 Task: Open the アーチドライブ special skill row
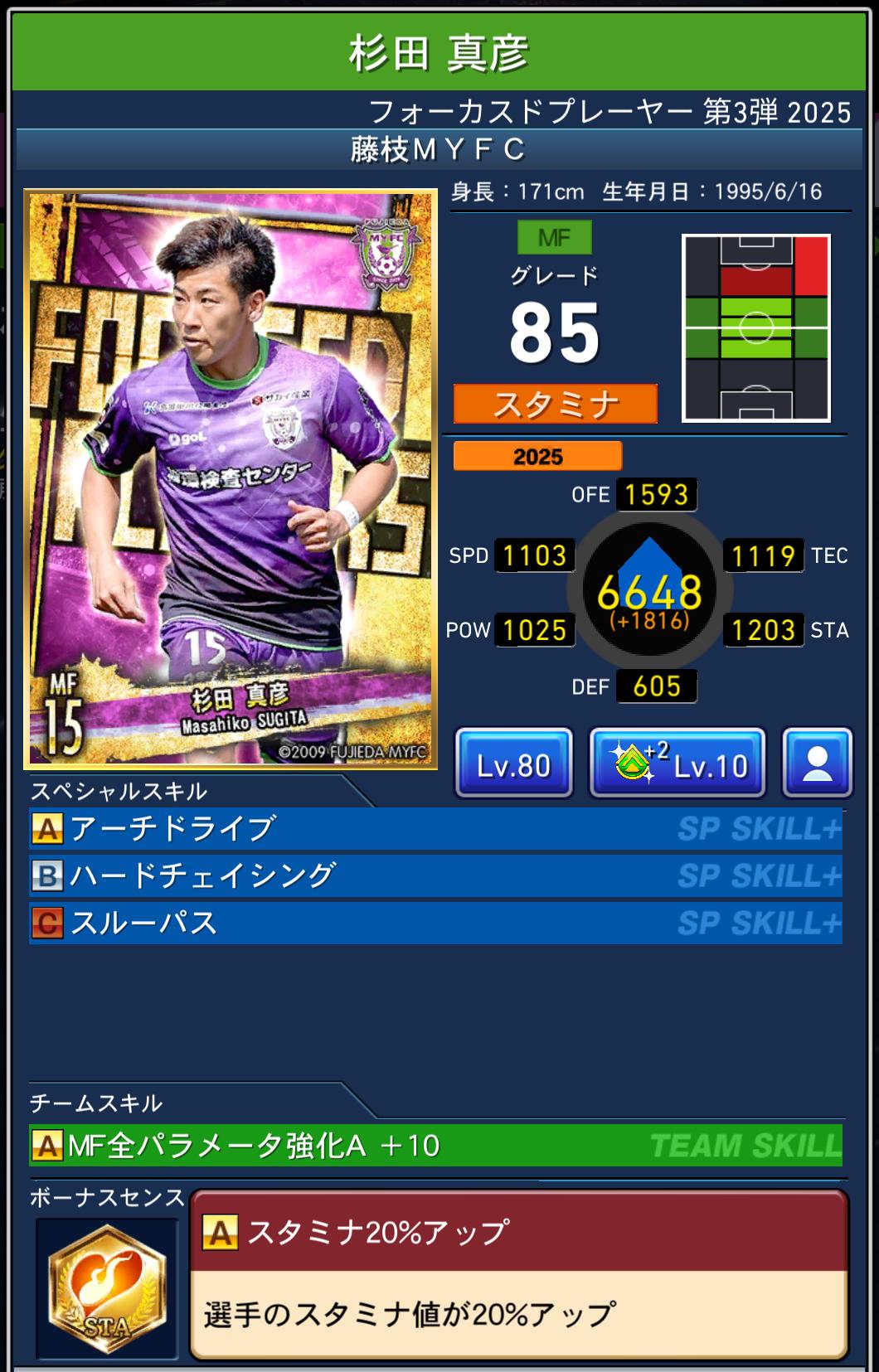coord(435,828)
